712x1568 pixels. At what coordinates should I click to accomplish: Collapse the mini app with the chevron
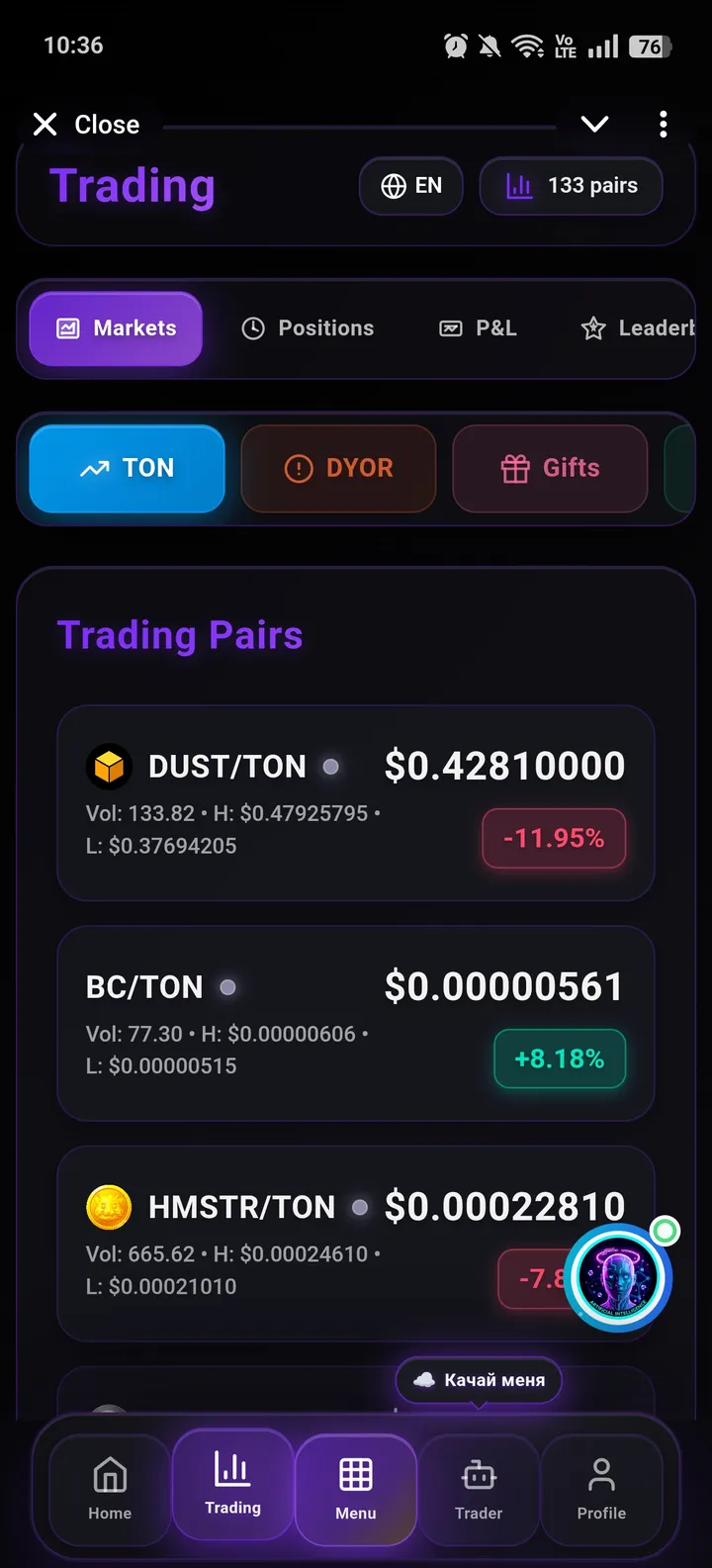coord(594,125)
